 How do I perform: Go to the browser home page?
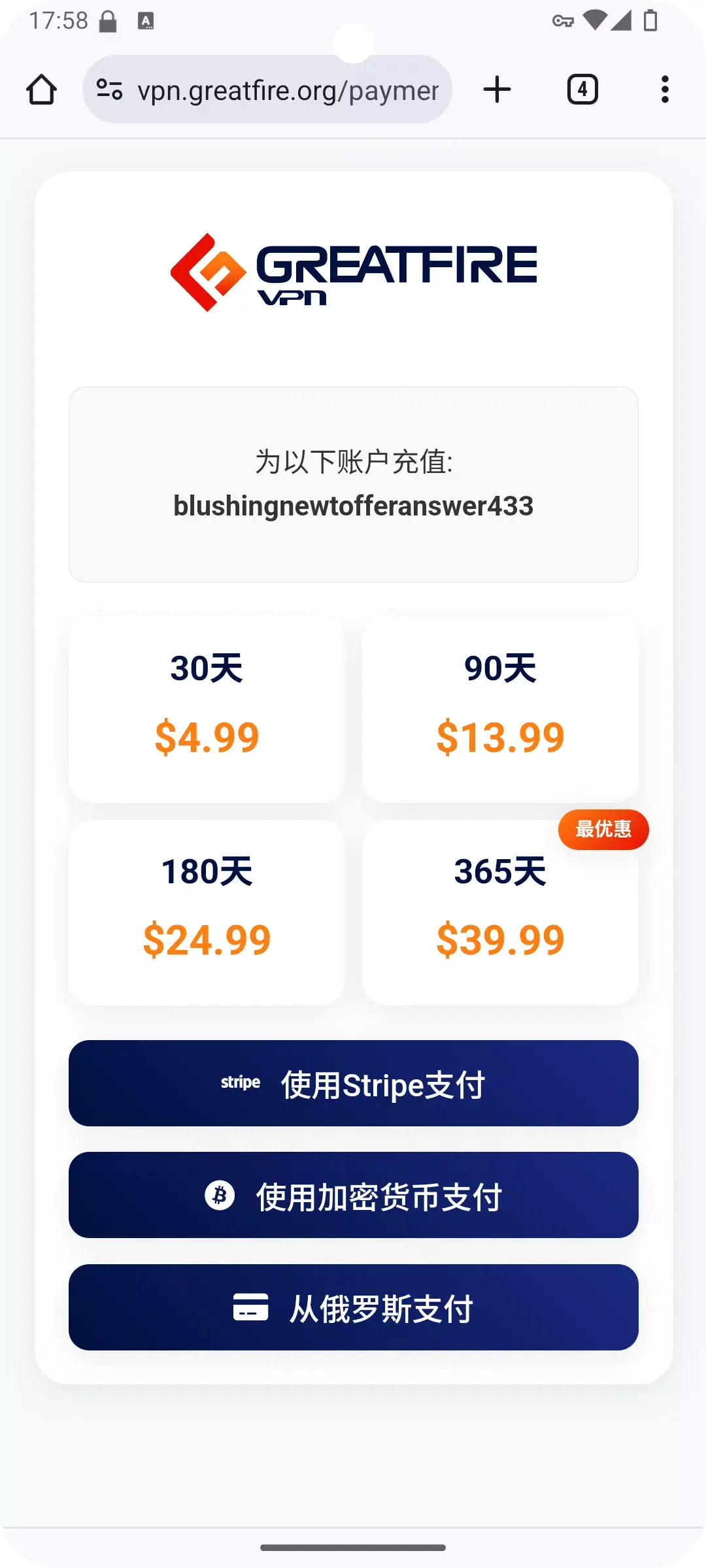click(x=41, y=90)
